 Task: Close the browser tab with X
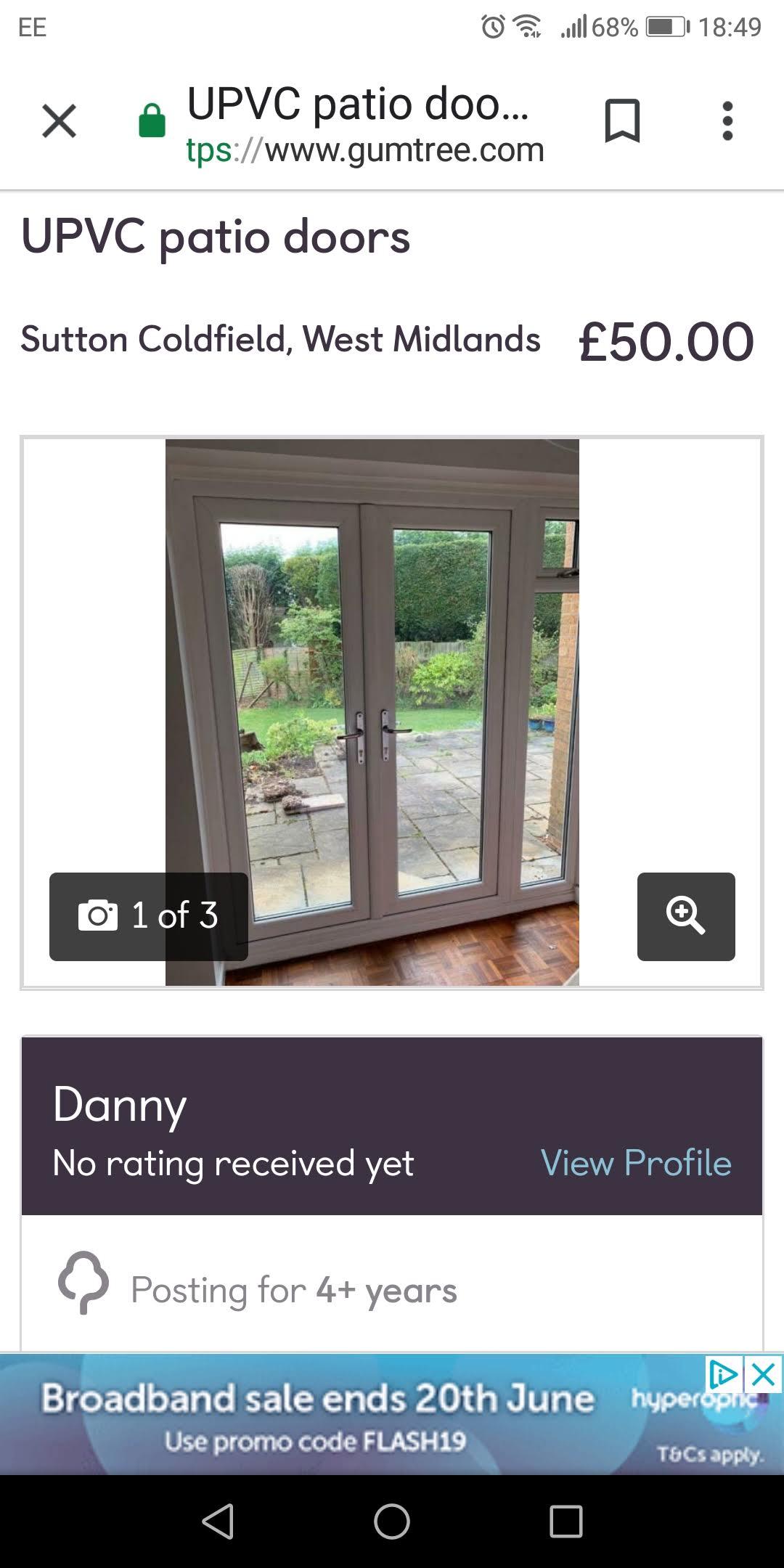point(59,121)
